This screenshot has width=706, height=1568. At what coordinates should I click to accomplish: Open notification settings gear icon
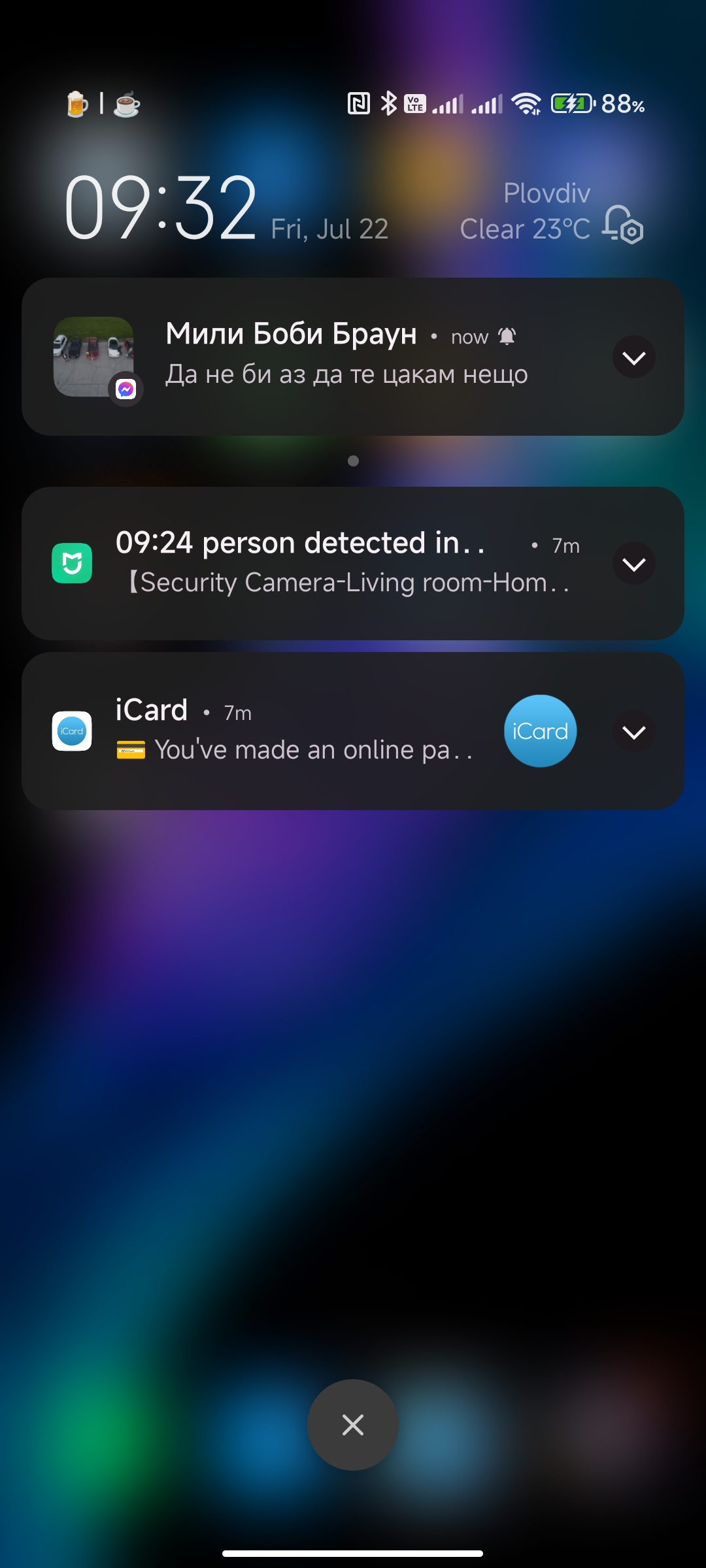(623, 225)
